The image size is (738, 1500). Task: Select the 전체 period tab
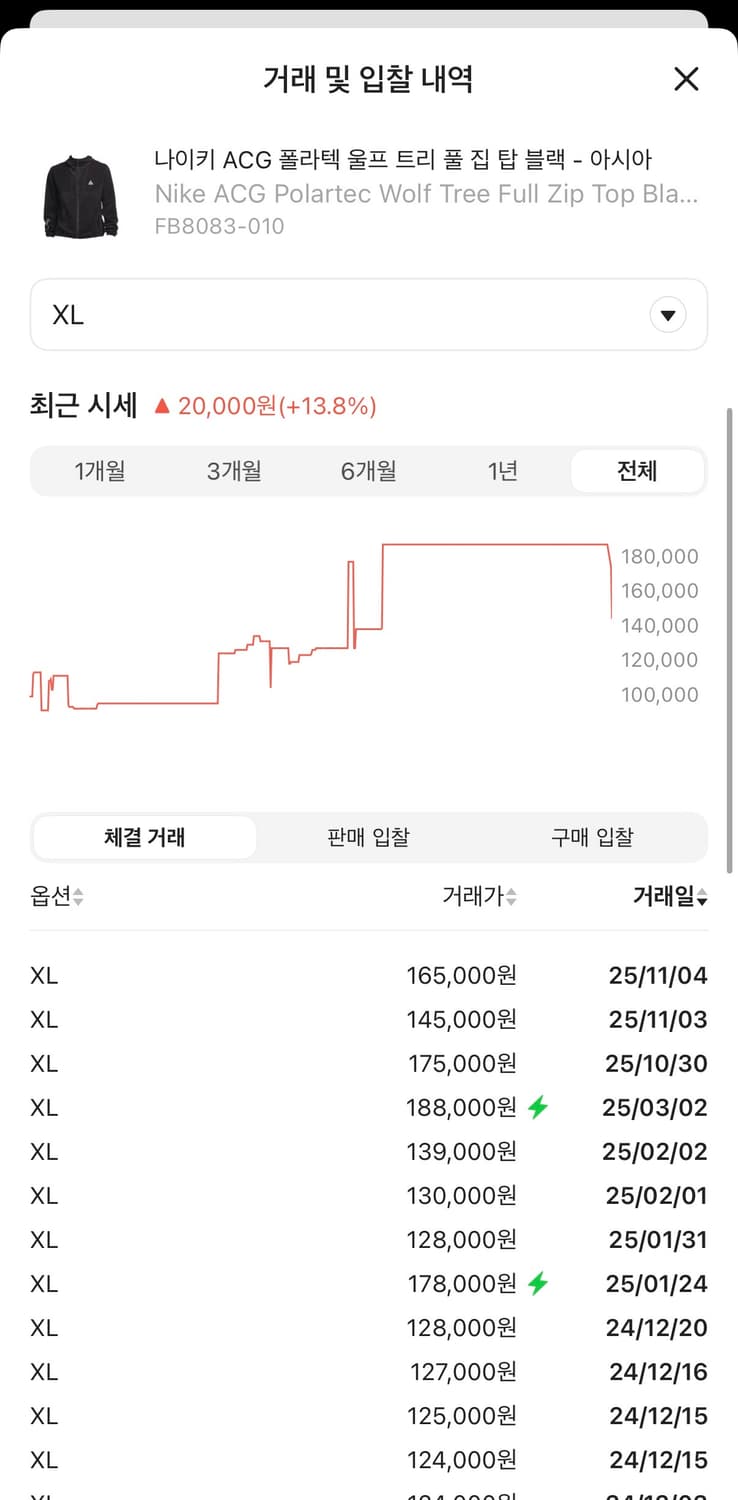[637, 470]
